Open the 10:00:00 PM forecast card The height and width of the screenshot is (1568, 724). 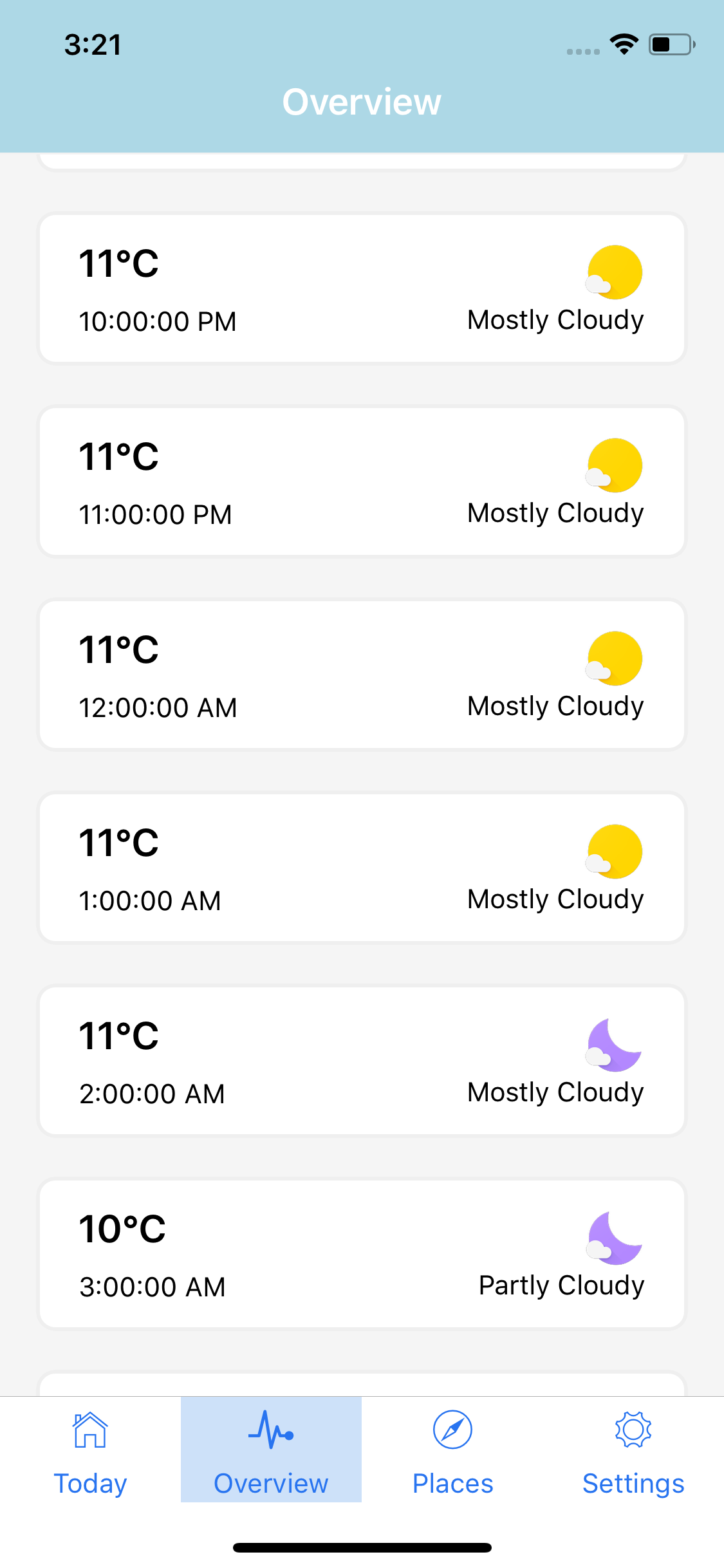coord(362,288)
